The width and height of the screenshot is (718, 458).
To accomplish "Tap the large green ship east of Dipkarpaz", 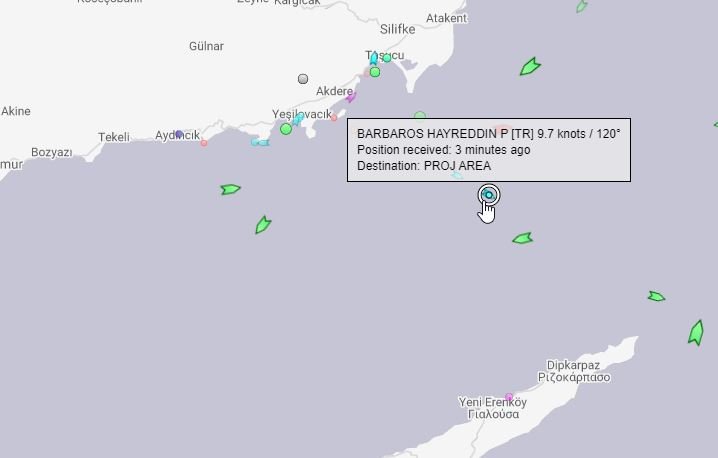I will (x=696, y=333).
